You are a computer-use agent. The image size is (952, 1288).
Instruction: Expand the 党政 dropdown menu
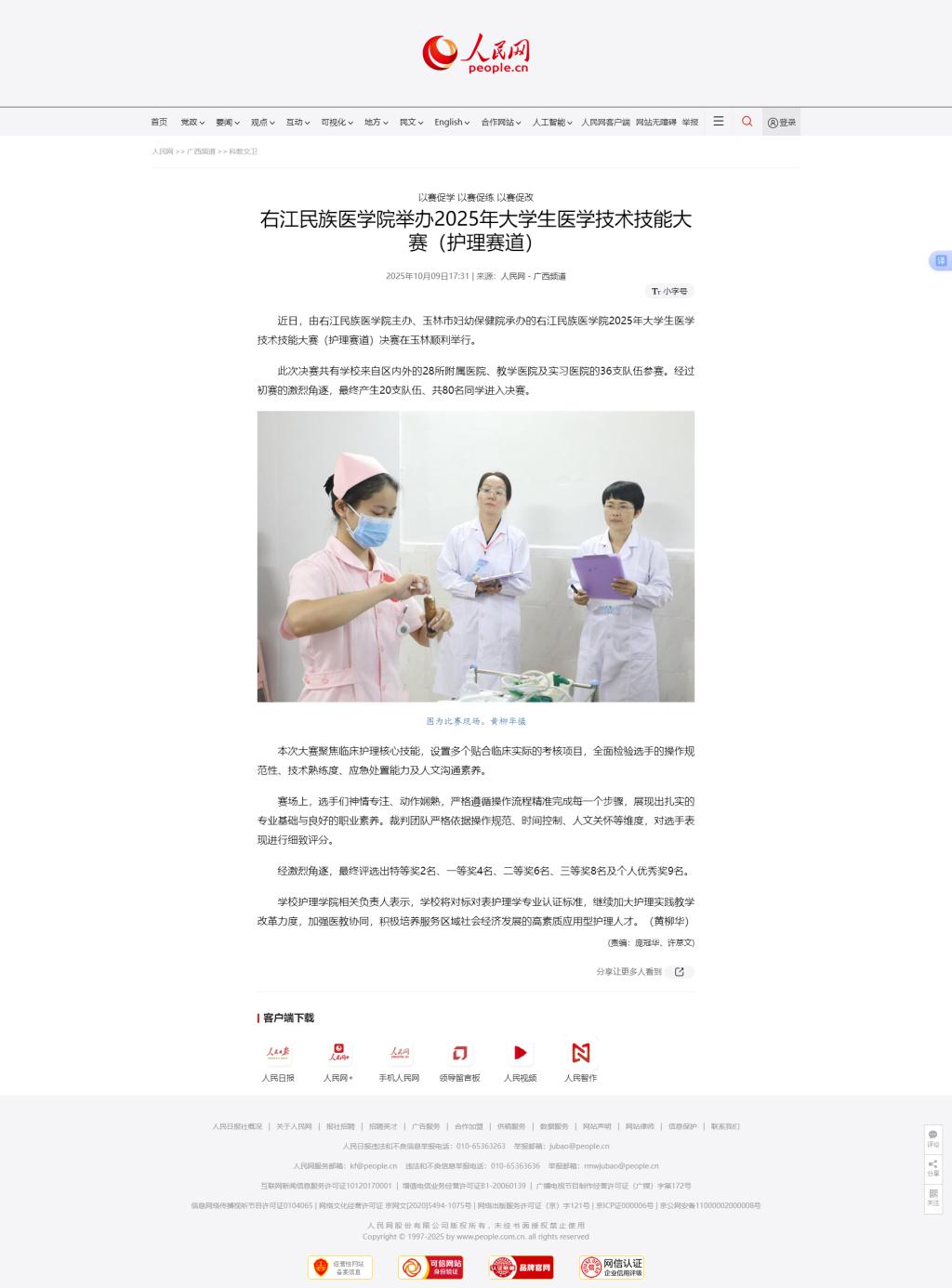click(192, 123)
